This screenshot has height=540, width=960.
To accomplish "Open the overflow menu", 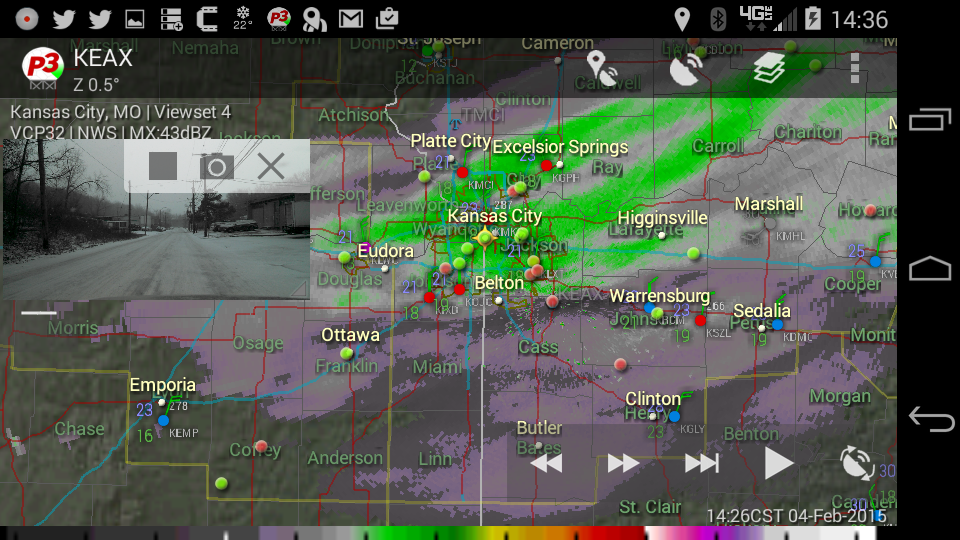I will 855,68.
